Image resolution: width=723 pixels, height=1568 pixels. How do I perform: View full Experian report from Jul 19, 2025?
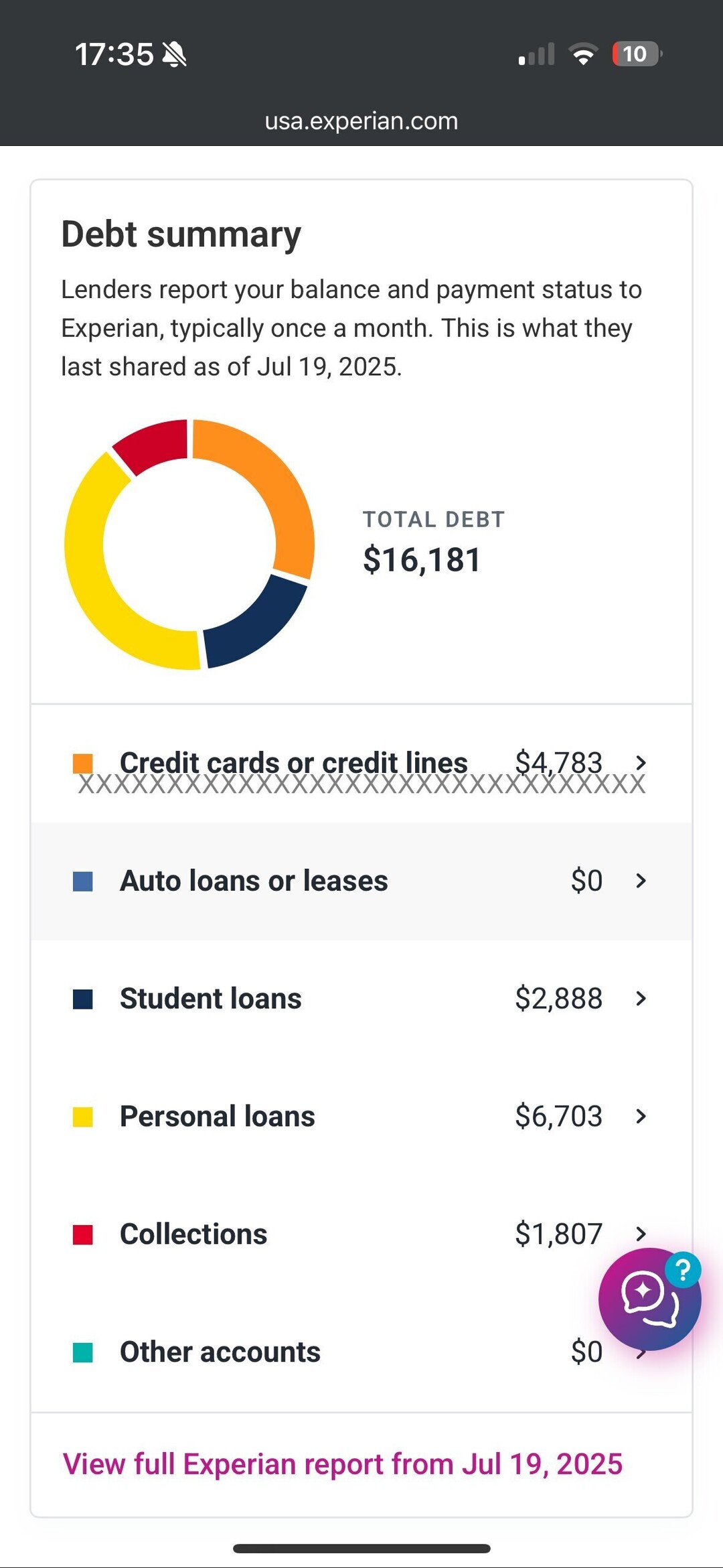coord(343,1464)
